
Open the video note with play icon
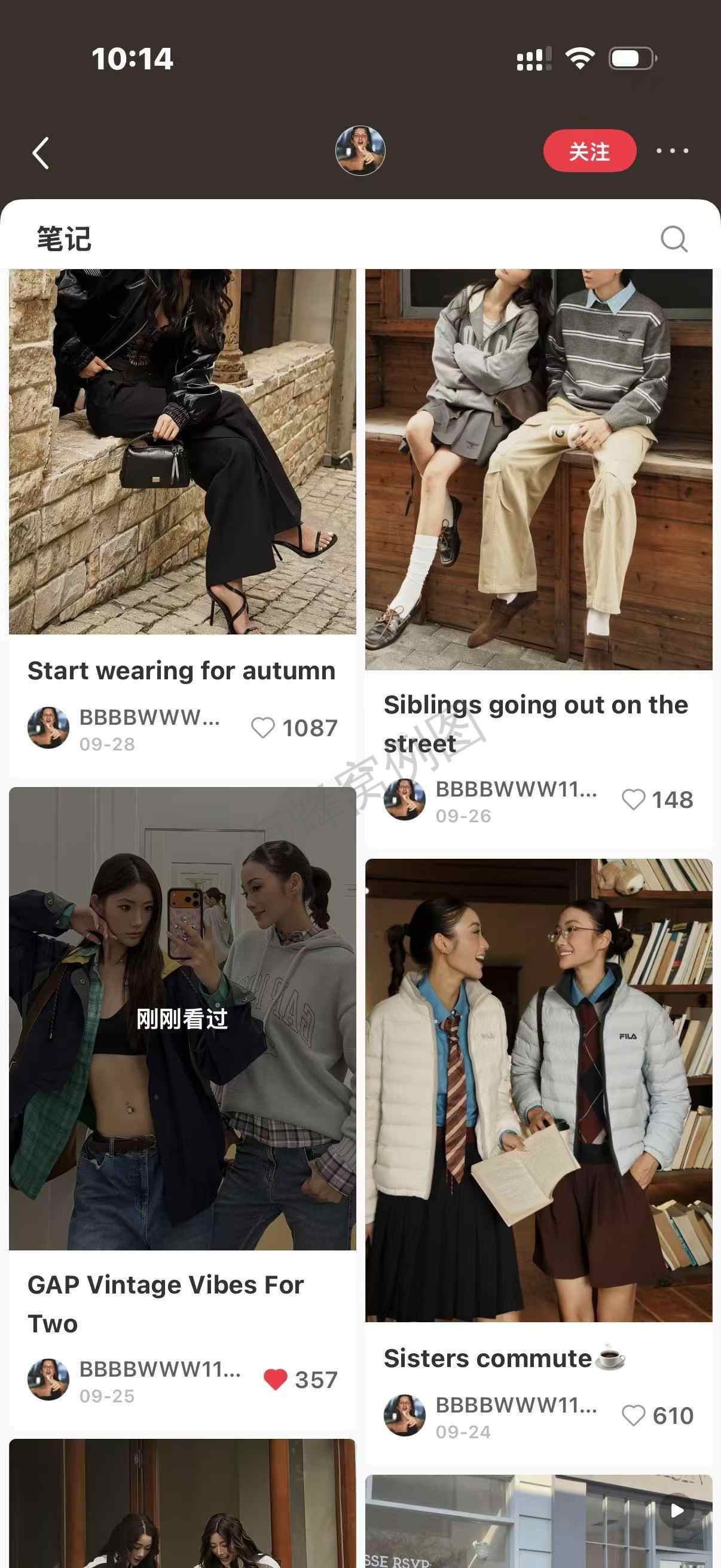pyautogui.click(x=539, y=1521)
